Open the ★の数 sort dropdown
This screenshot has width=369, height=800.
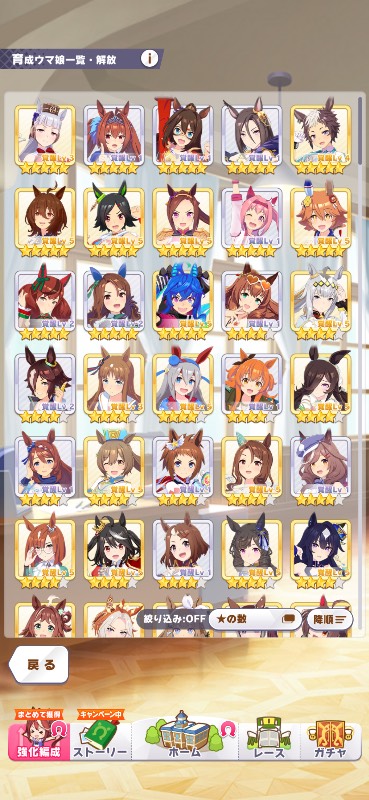tap(255, 619)
